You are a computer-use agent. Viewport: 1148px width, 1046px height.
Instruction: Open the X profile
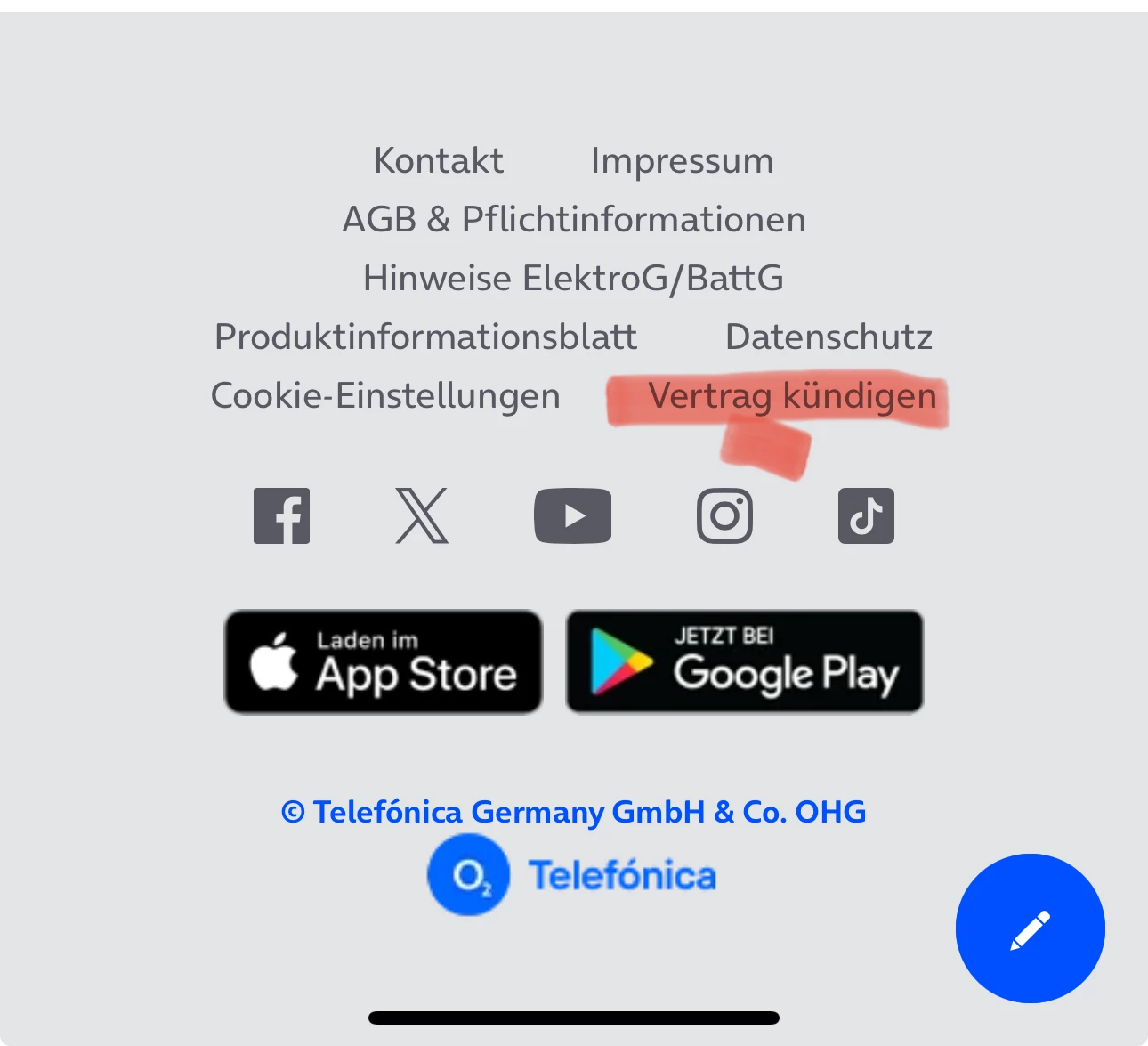click(x=422, y=515)
